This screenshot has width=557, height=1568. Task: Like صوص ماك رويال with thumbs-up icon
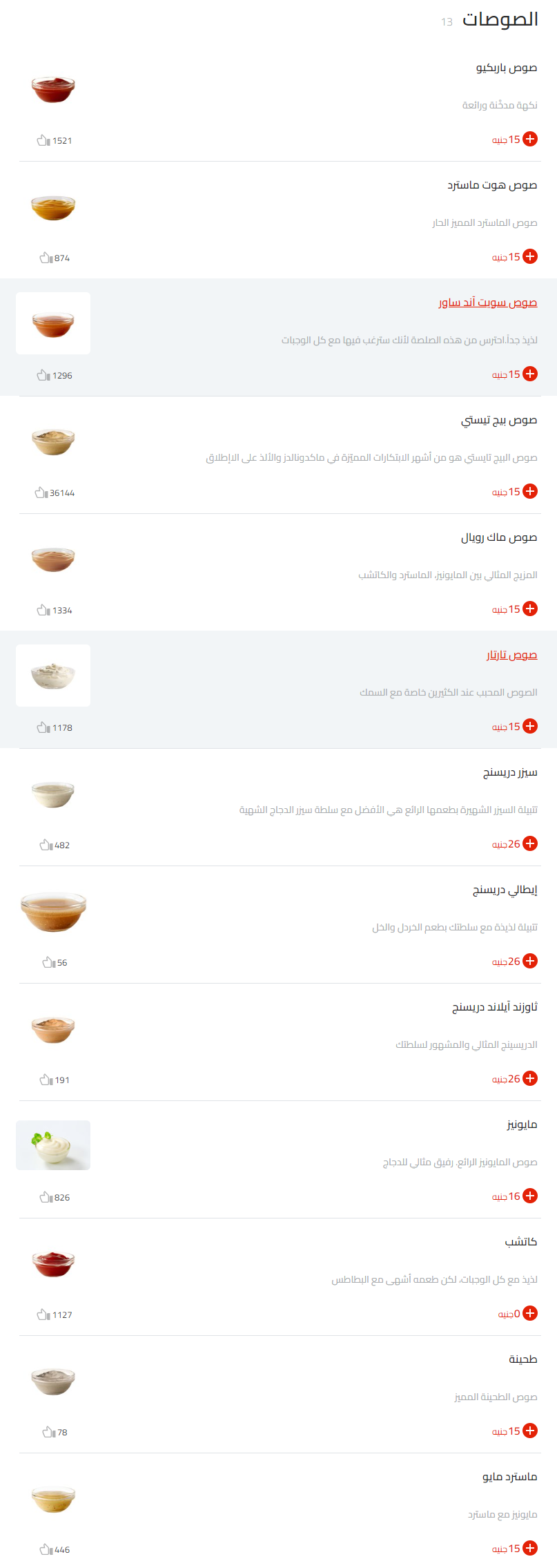[x=43, y=609]
